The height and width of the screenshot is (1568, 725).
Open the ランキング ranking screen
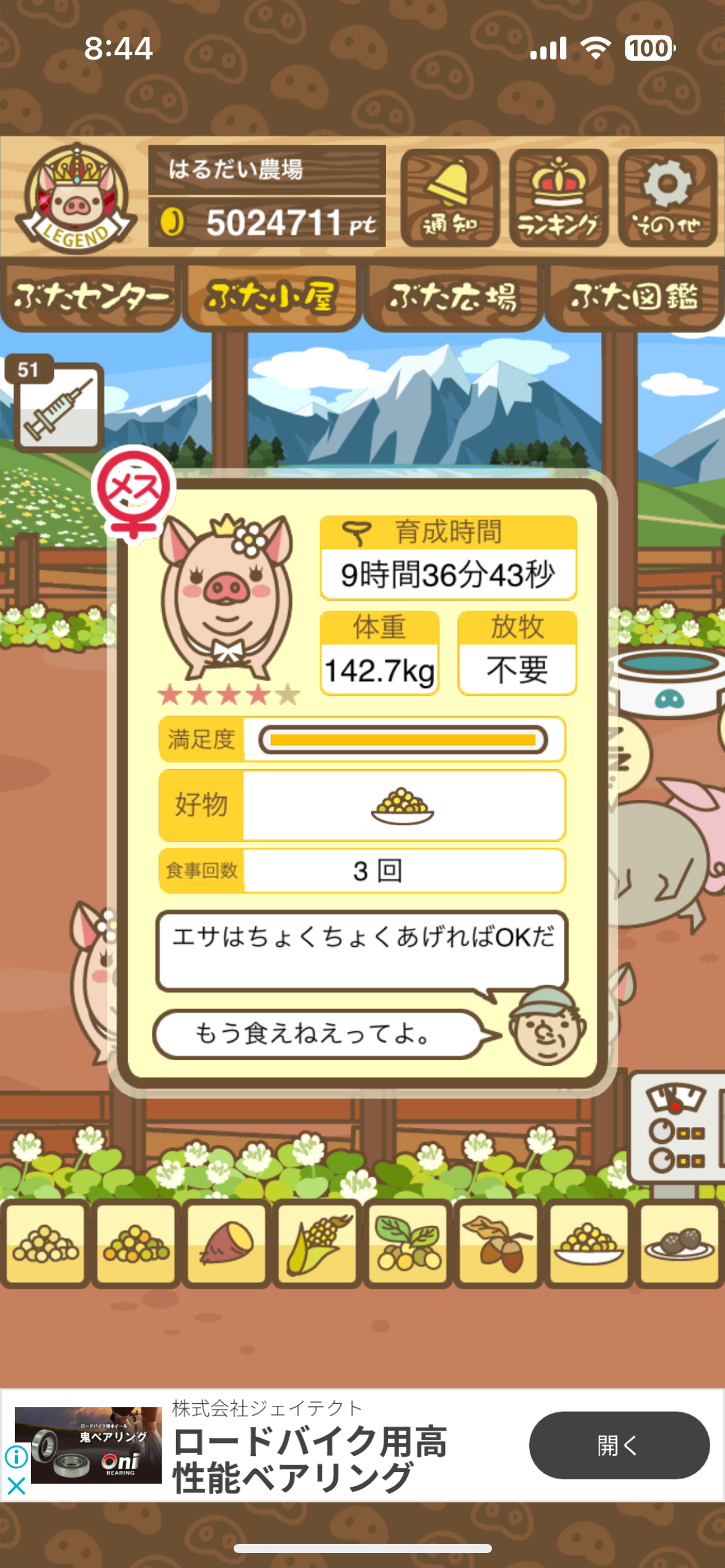pyautogui.click(x=558, y=198)
